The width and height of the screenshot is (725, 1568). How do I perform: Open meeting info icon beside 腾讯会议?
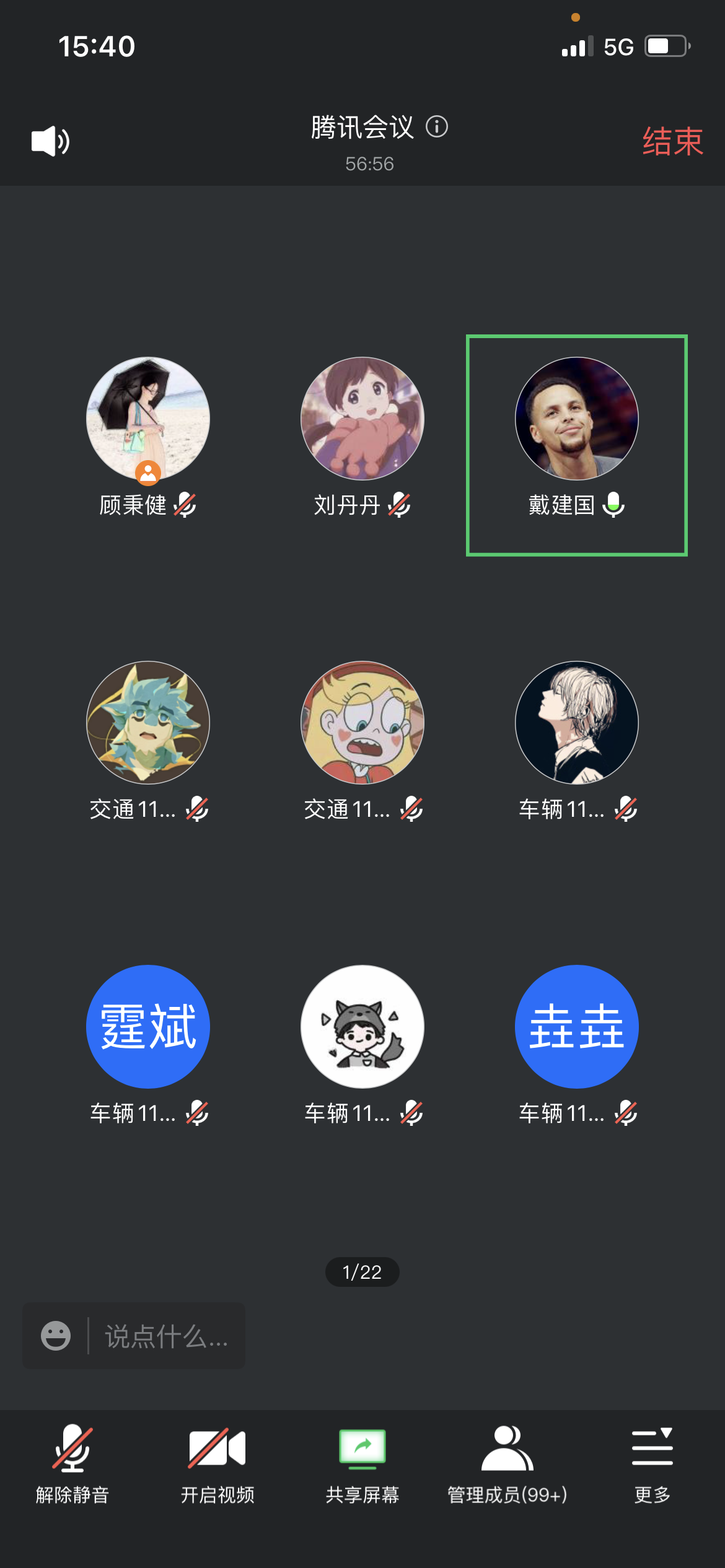437,127
